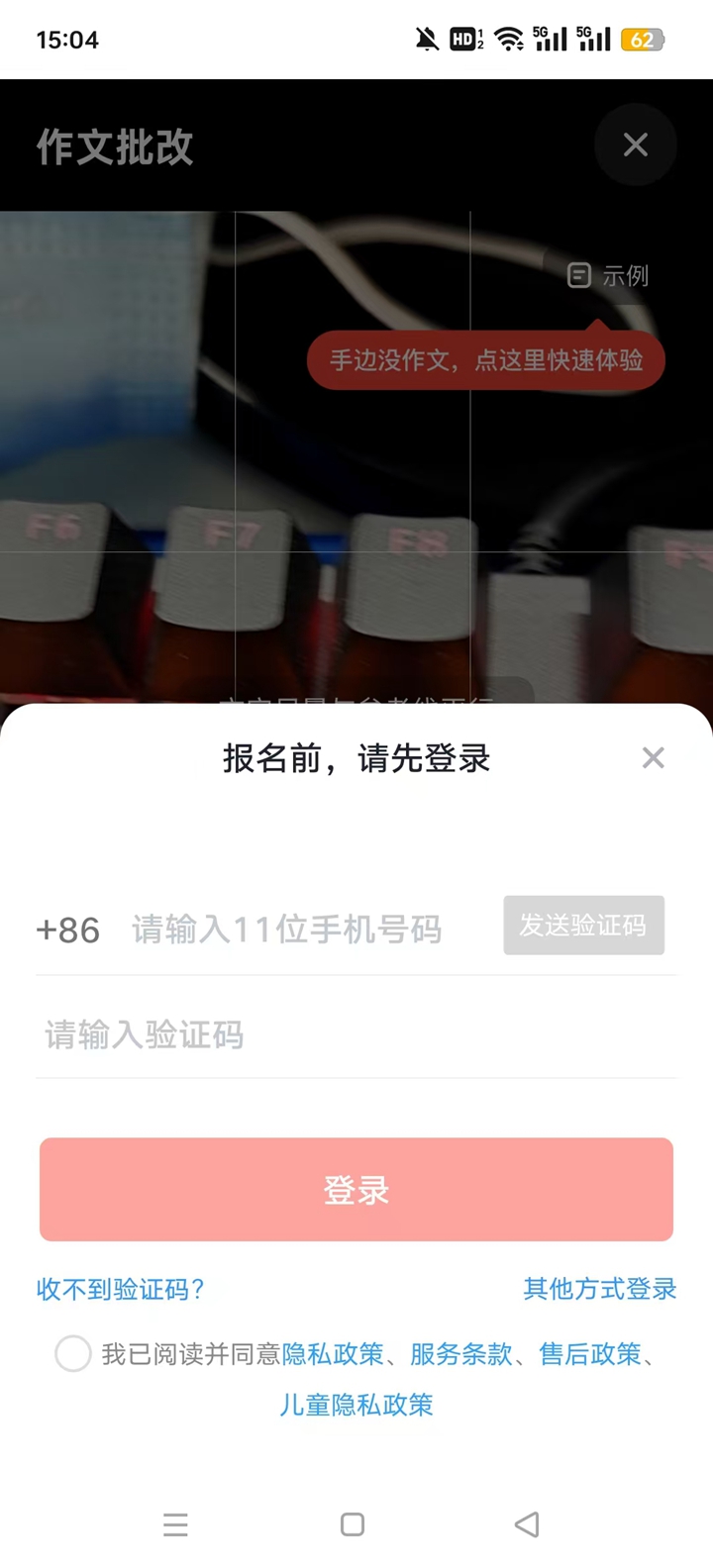The height and width of the screenshot is (1568, 713).
Task: Open the 服务条款 link
Action: [x=461, y=1353]
